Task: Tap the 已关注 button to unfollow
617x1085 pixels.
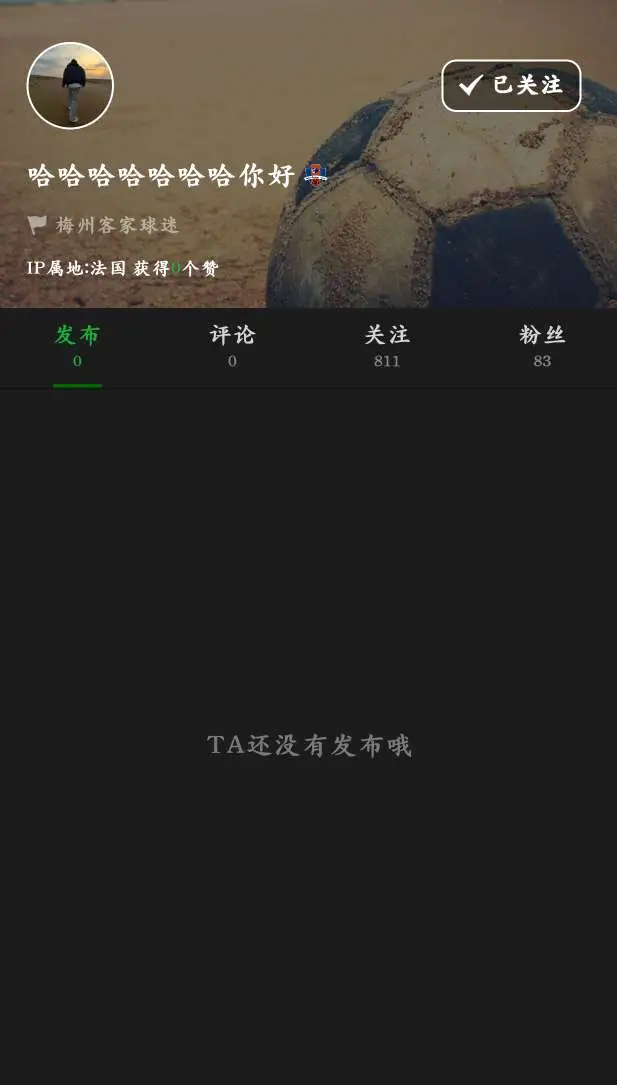Action: tap(511, 86)
